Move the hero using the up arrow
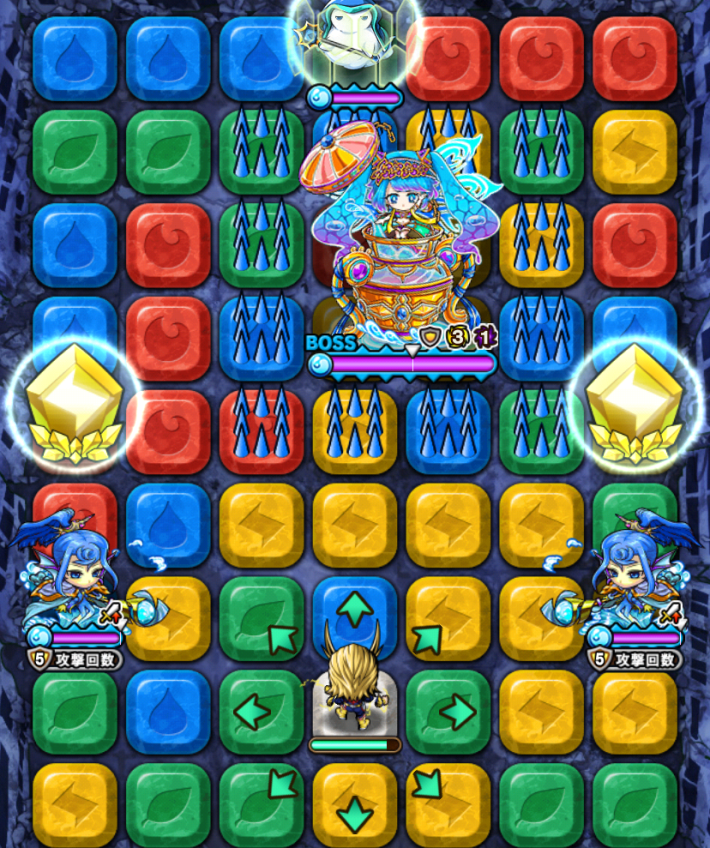The height and width of the screenshot is (848, 710). click(355, 608)
